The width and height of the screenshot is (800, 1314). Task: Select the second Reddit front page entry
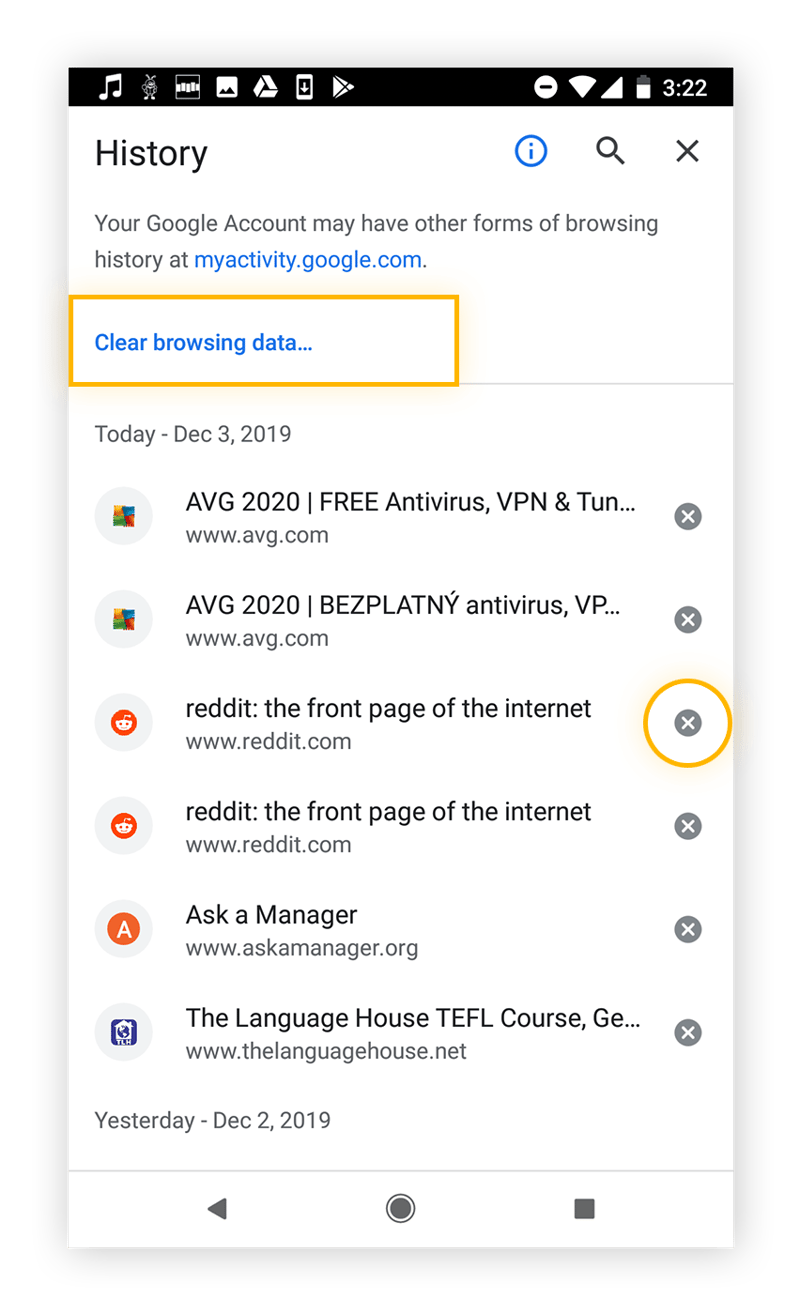[x=388, y=812]
